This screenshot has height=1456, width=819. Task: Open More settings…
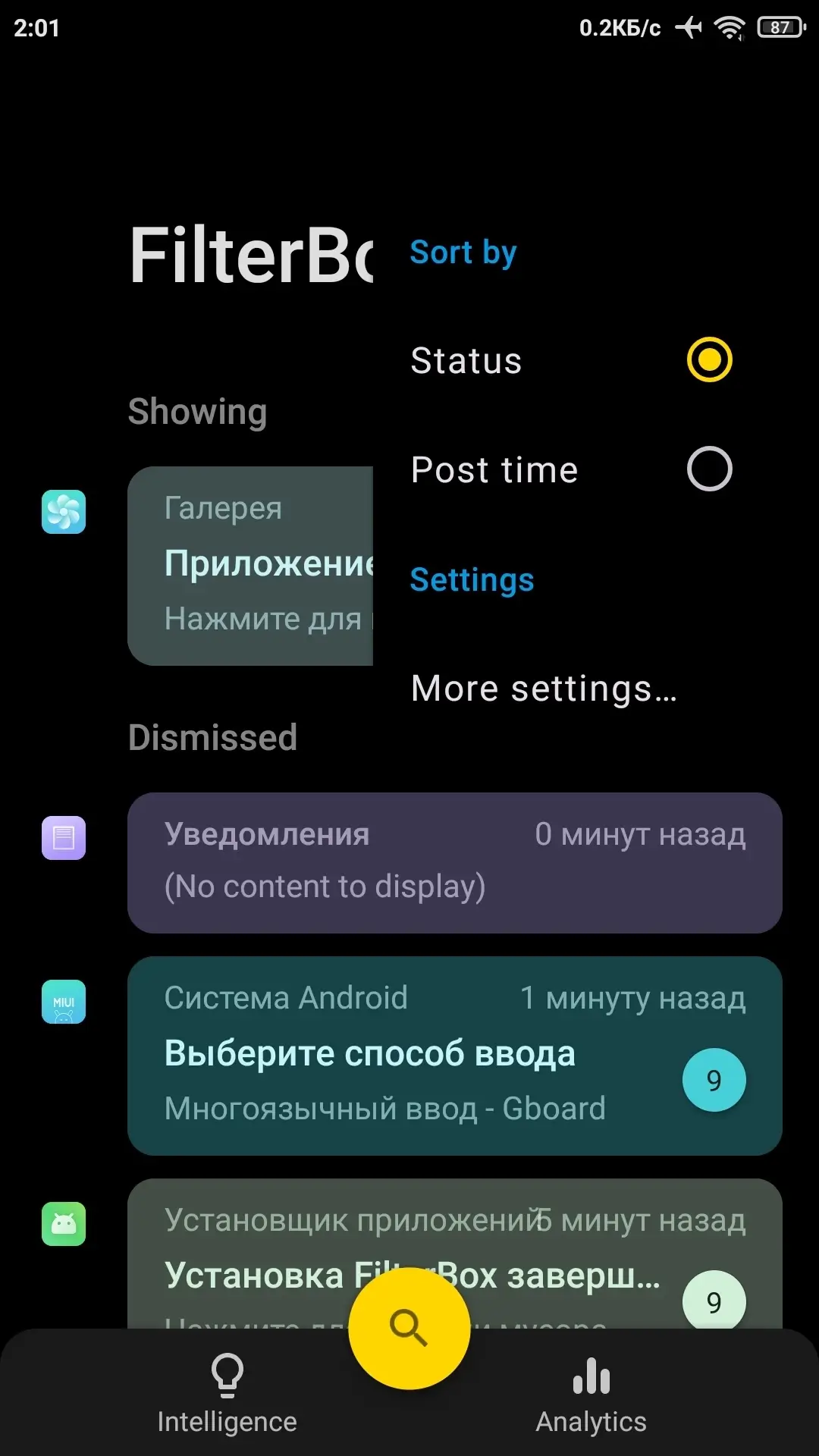[571, 689]
